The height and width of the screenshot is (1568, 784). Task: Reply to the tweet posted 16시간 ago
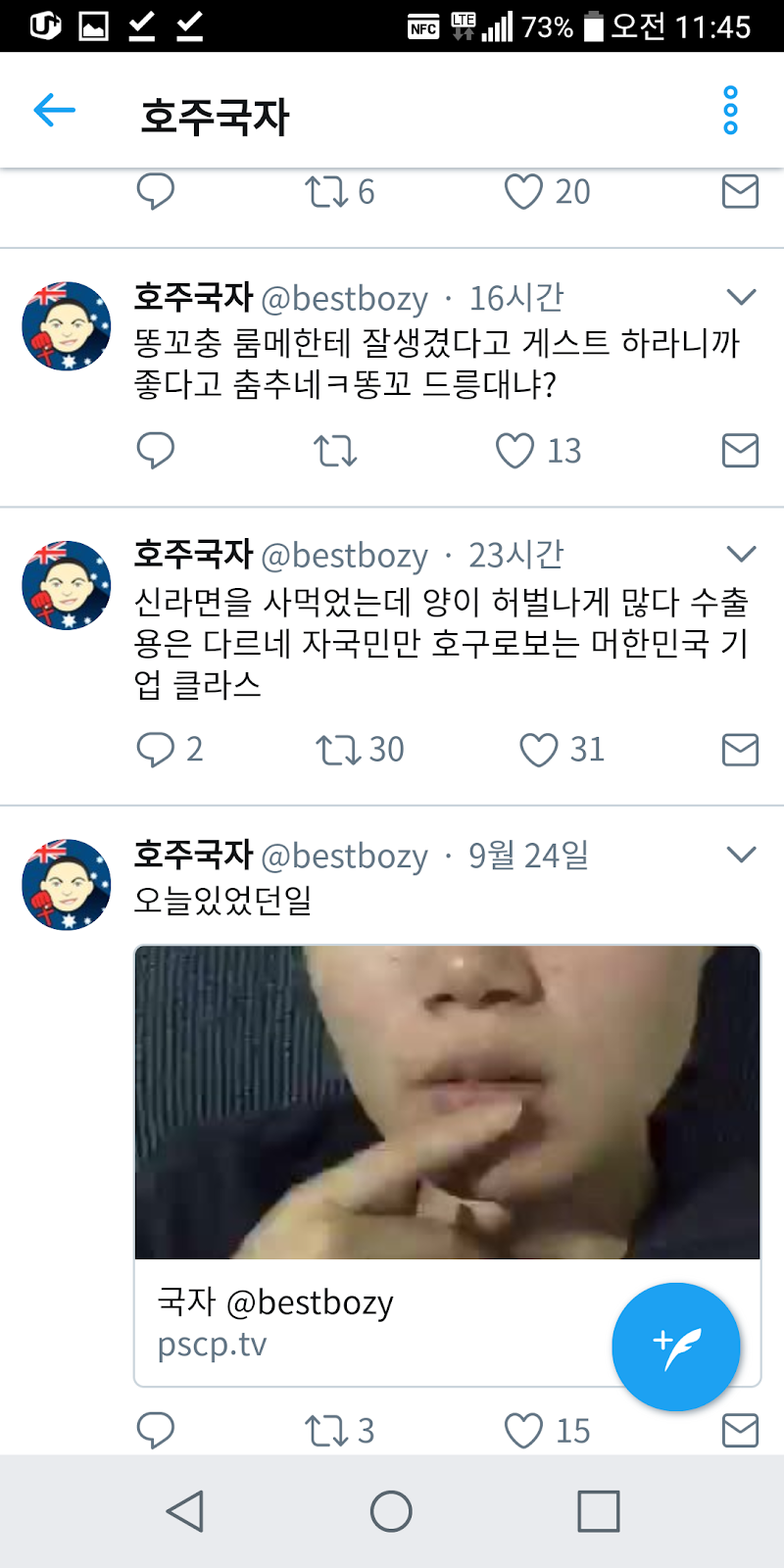(155, 451)
